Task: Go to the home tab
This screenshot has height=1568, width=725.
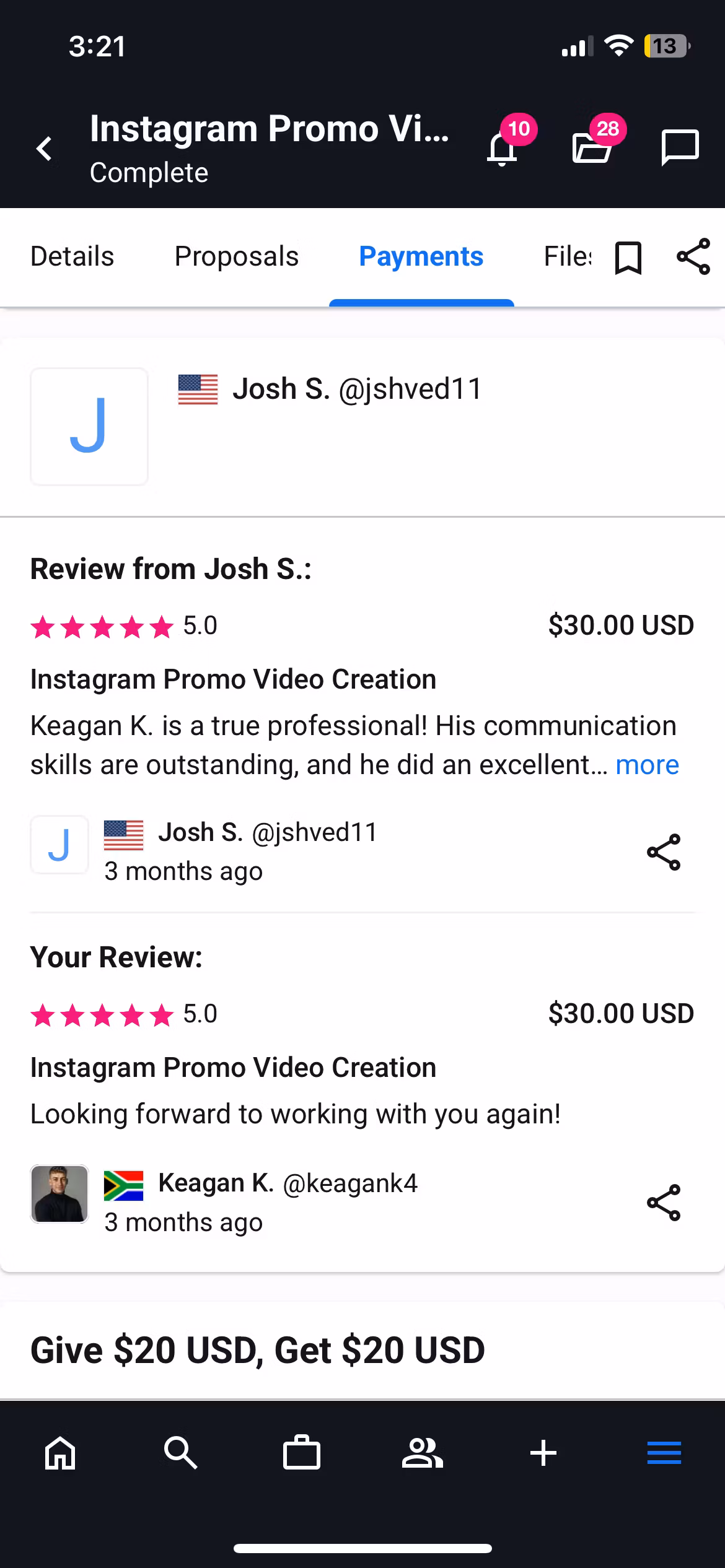Action: point(60,1453)
